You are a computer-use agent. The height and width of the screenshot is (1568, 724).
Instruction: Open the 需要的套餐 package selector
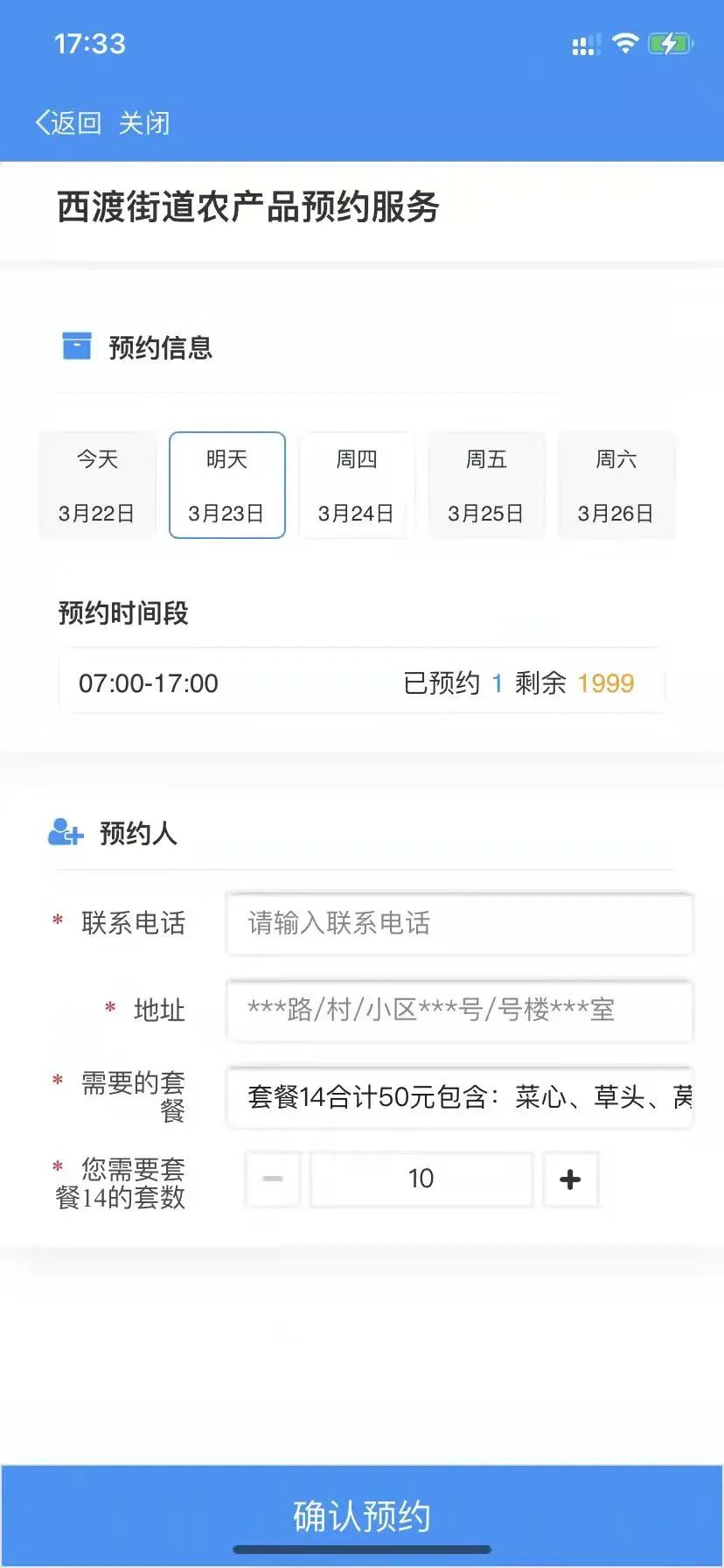point(459,1096)
